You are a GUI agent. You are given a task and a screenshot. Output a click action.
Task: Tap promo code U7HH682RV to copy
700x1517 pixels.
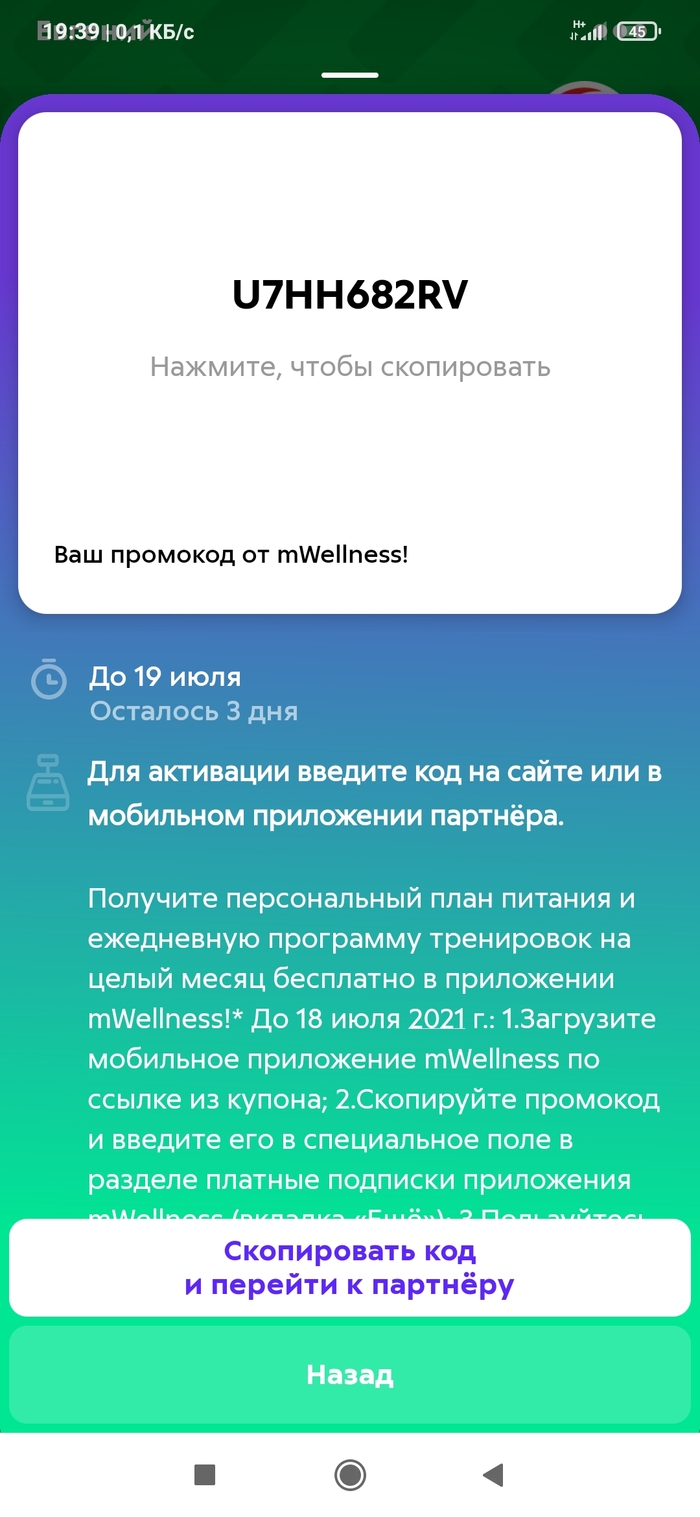pos(350,296)
